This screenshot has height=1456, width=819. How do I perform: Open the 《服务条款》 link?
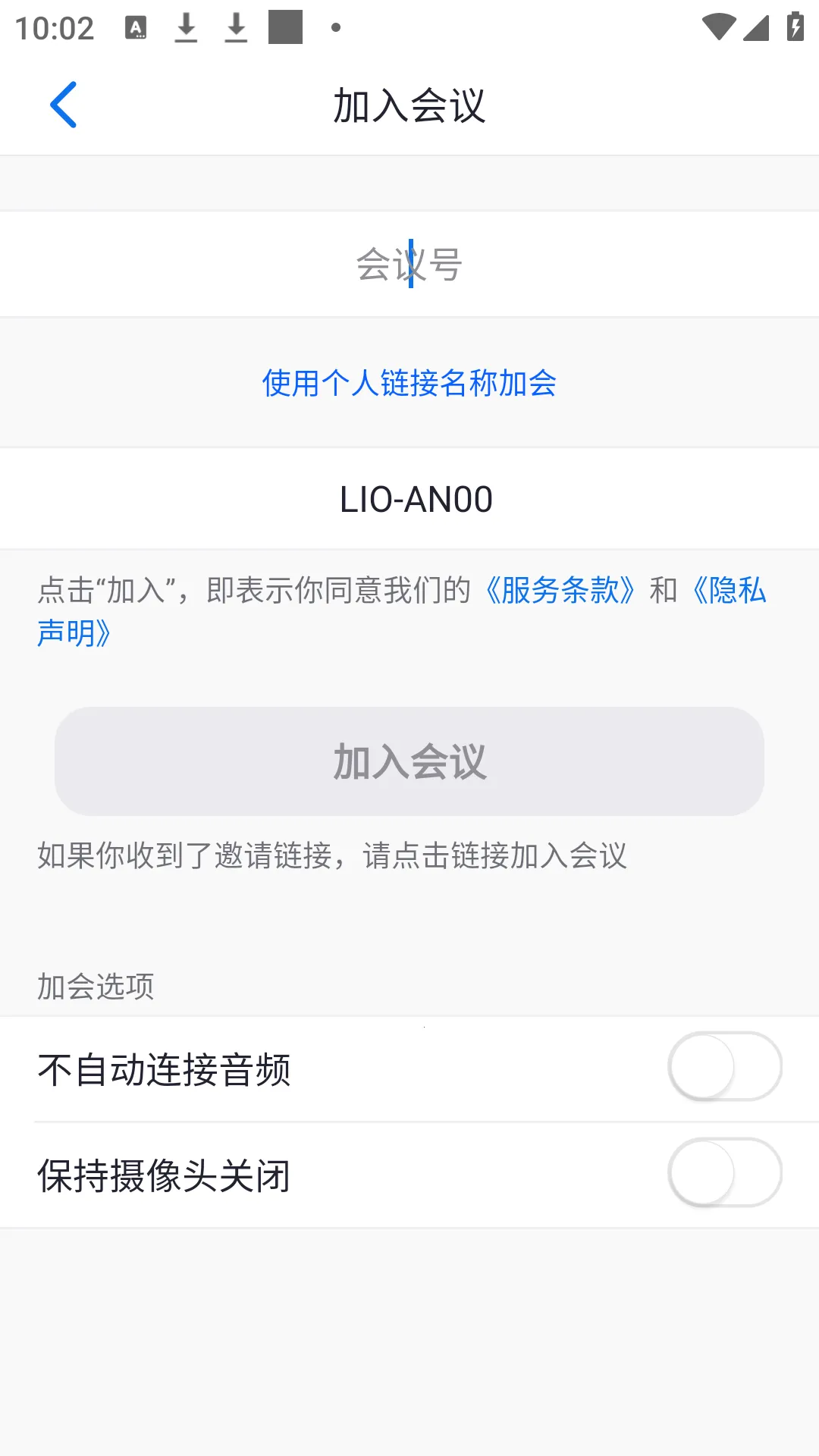[560, 590]
